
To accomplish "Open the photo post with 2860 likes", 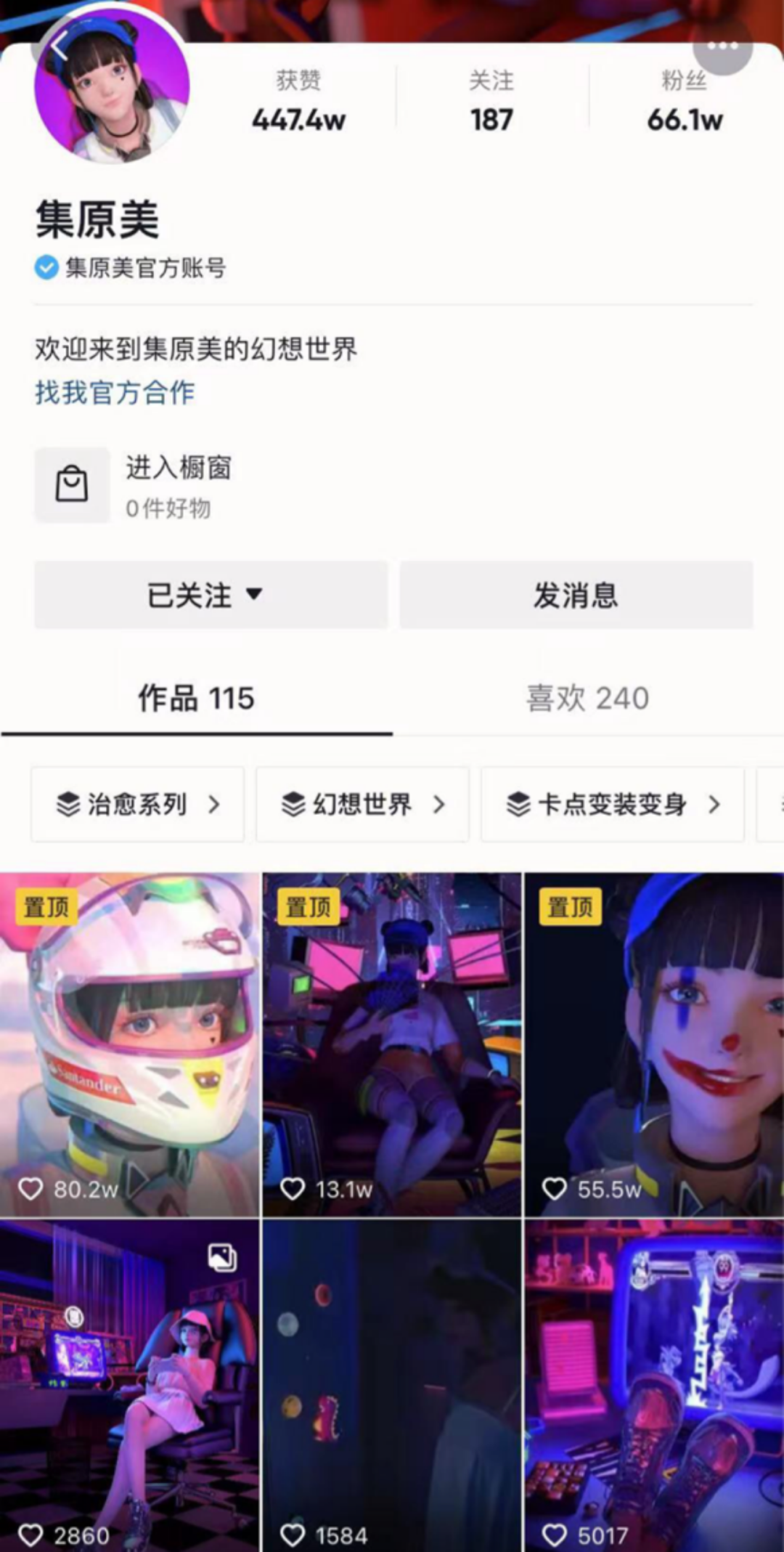I will [129, 1386].
